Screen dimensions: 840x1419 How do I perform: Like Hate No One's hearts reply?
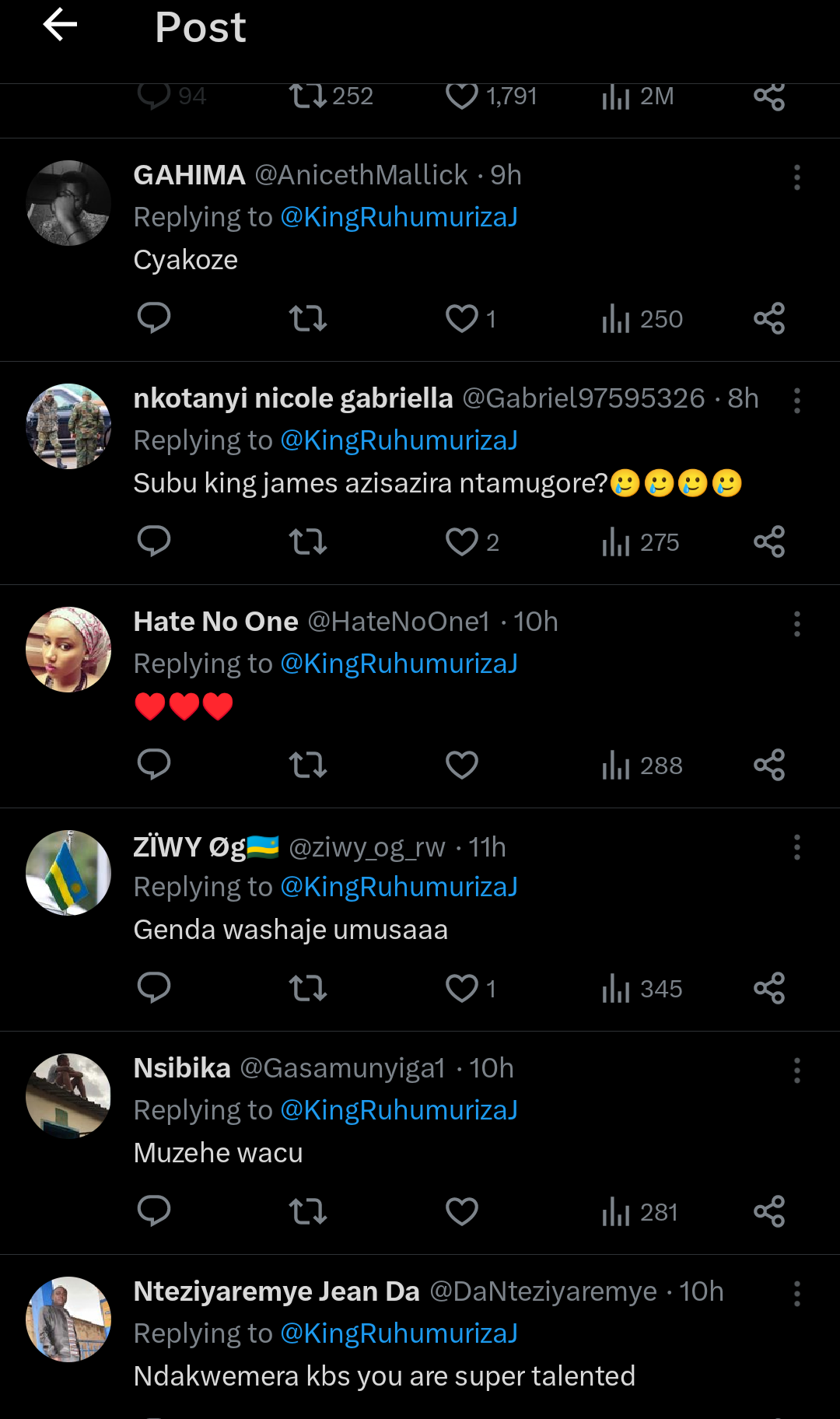462,766
